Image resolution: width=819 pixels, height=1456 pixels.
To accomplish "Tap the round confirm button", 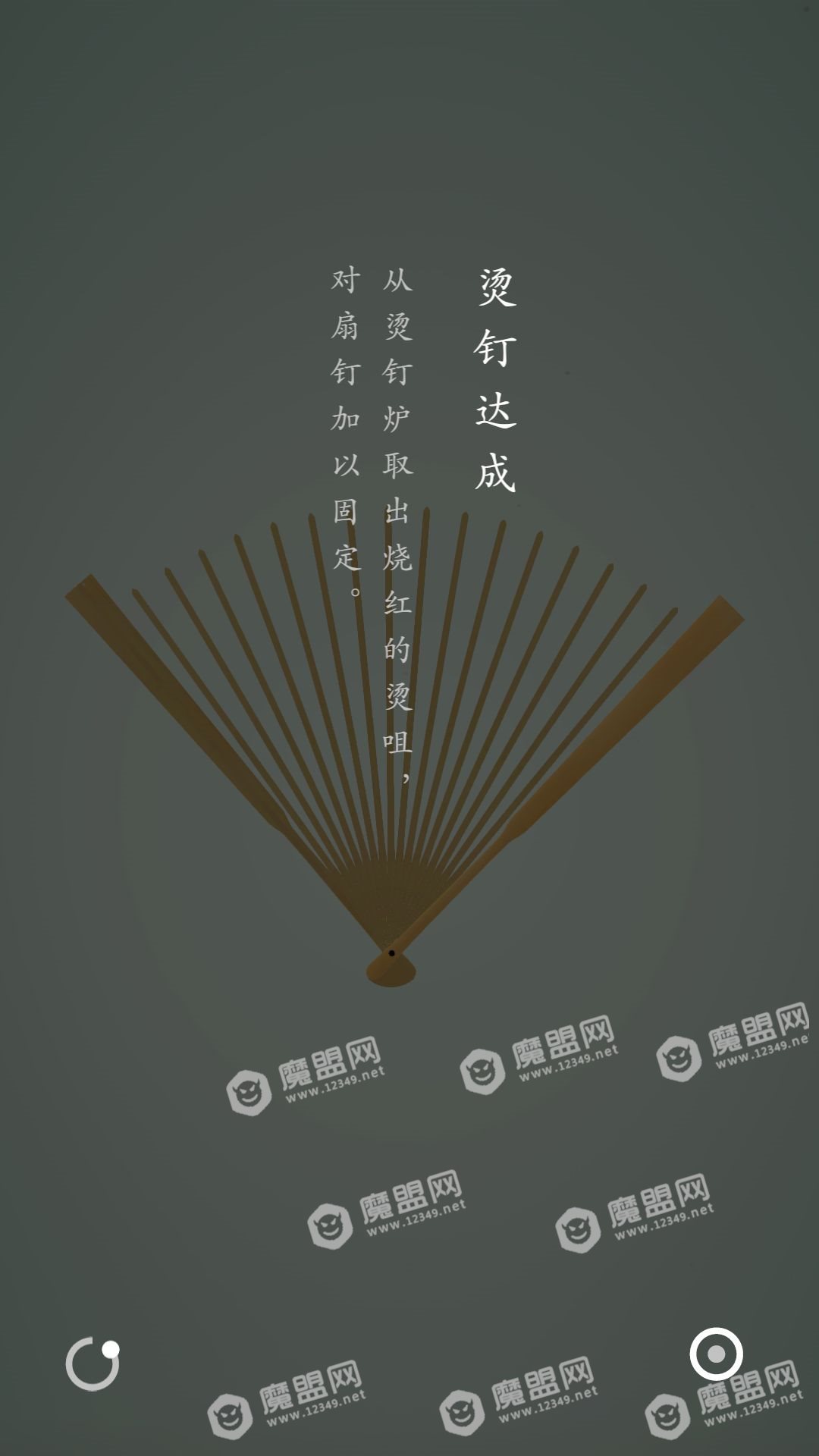I will click(x=716, y=1354).
